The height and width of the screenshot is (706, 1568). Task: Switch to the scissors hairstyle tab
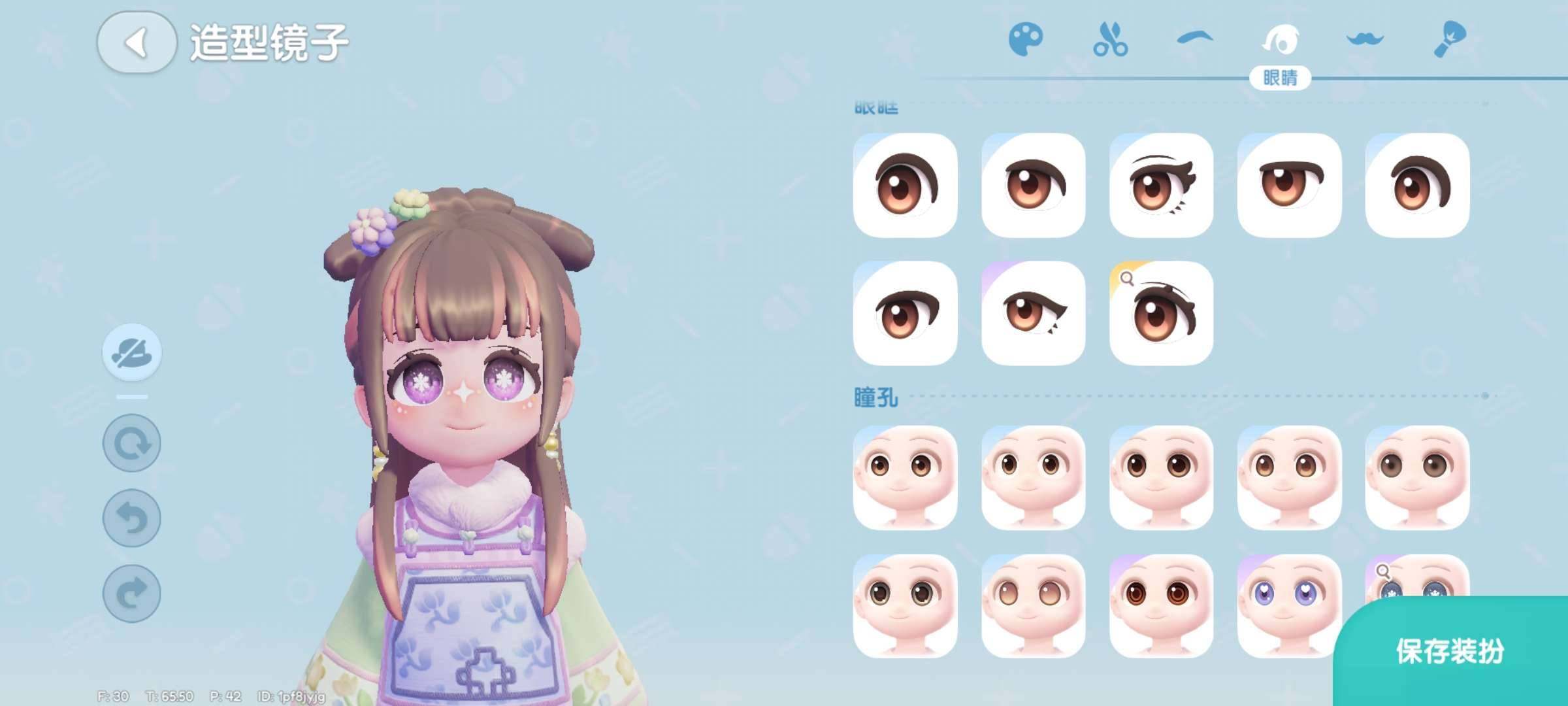coord(1110,40)
